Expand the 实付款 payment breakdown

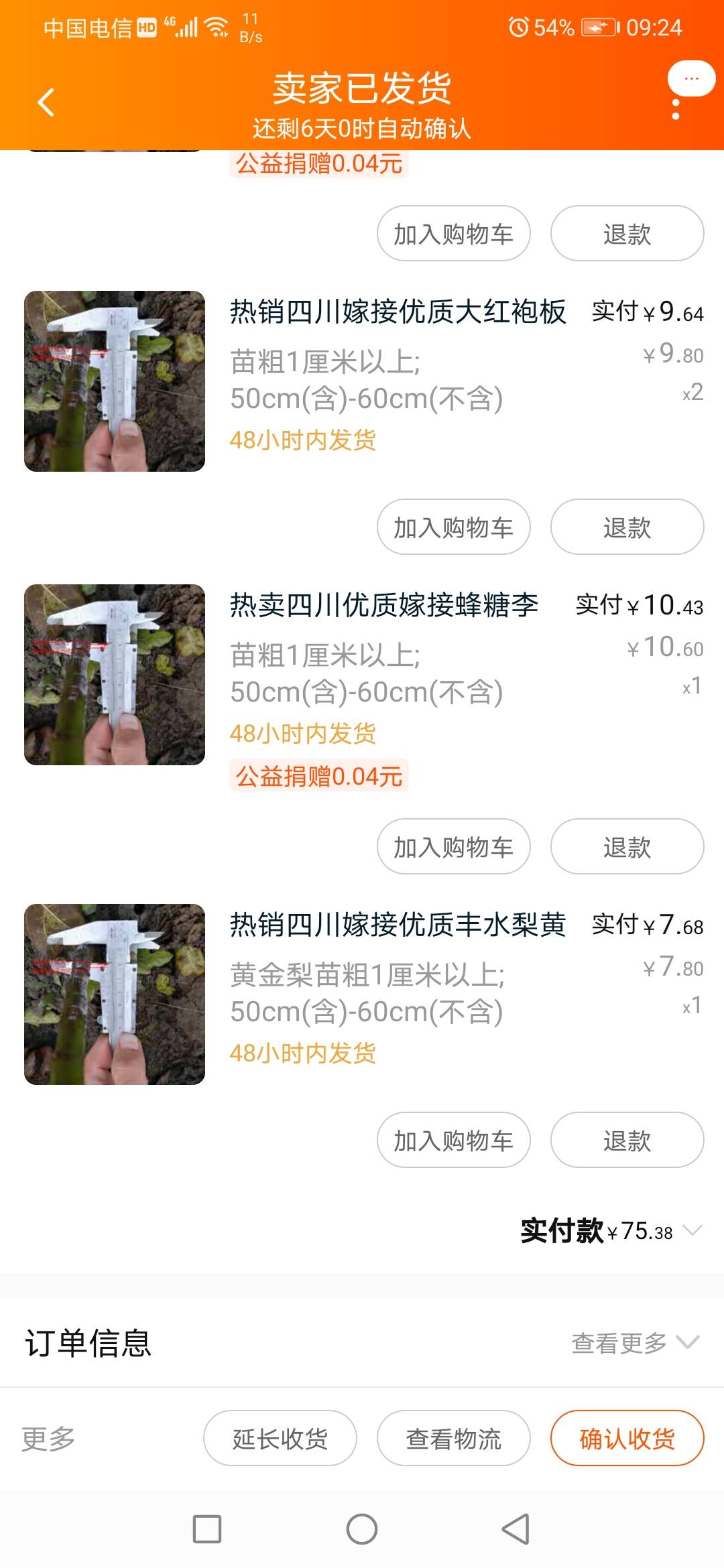click(692, 1230)
